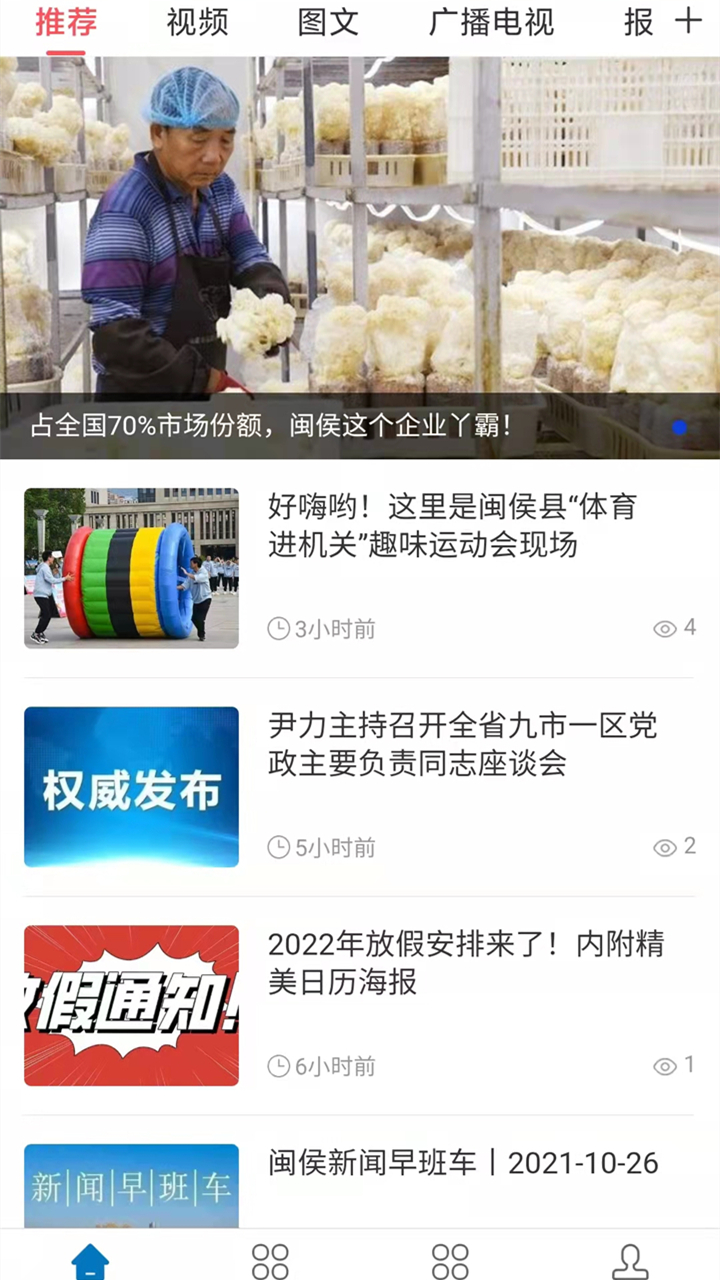The height and width of the screenshot is (1280, 720).
Task: Read the 2022年放假安排 article
Action: click(x=360, y=1005)
